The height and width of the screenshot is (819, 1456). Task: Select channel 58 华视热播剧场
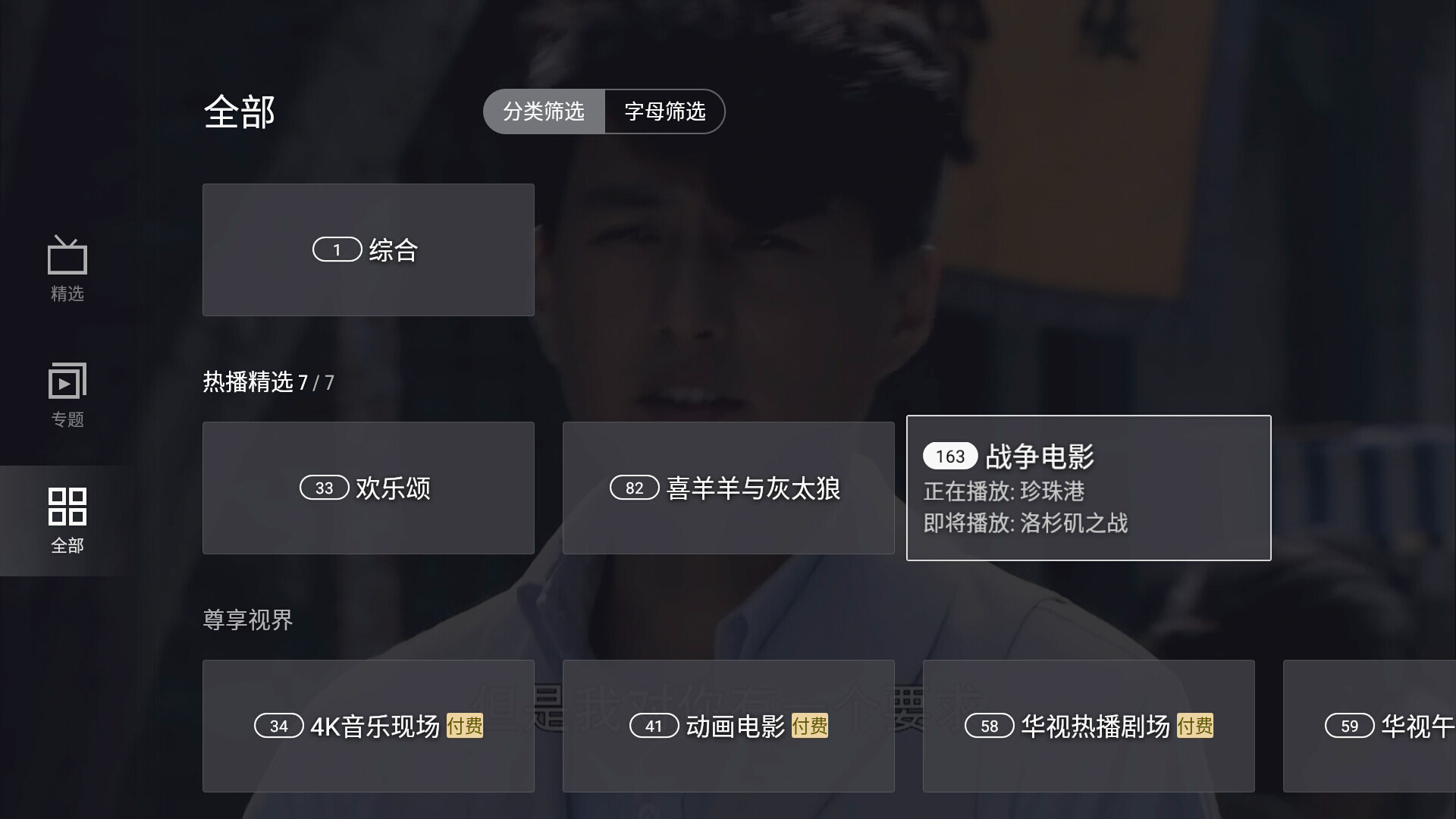coord(1088,726)
